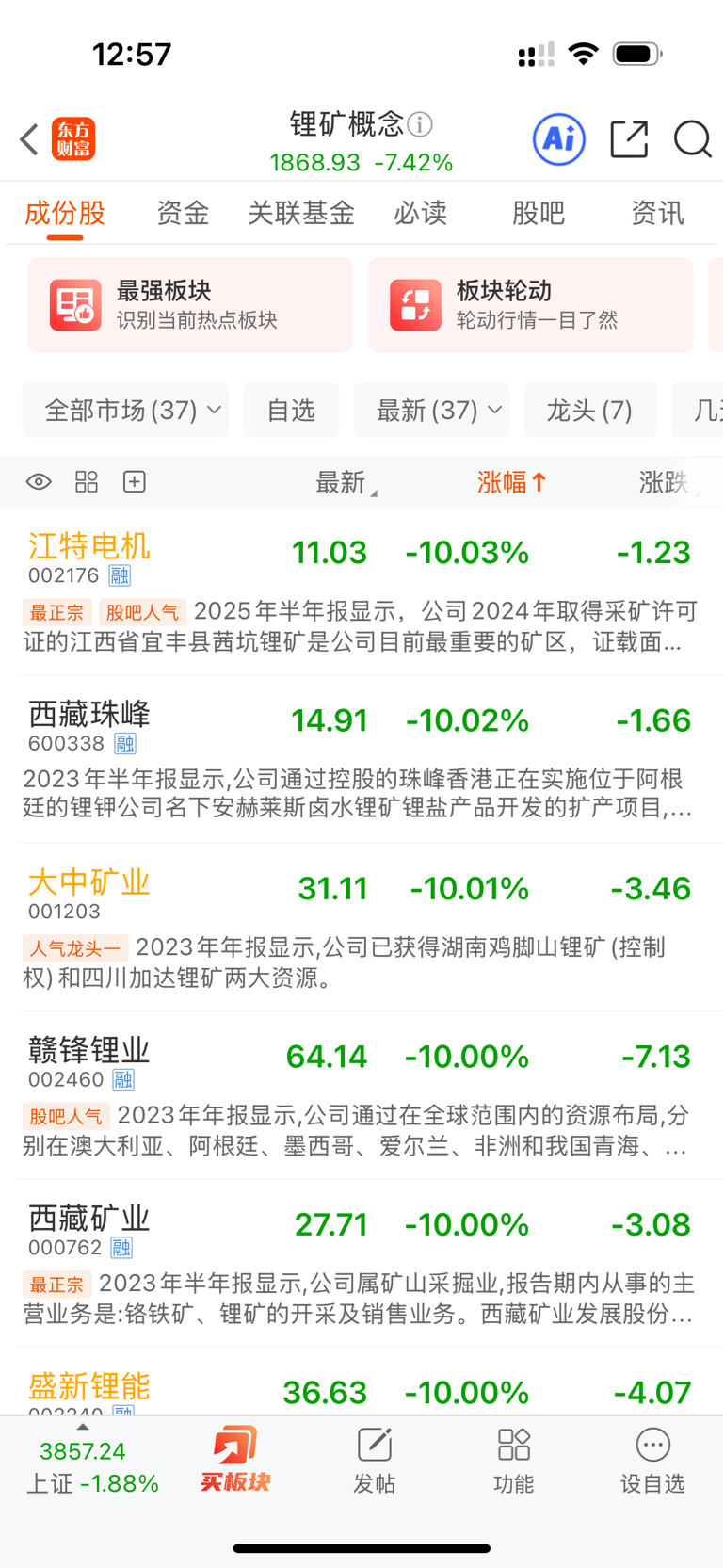This screenshot has width=724, height=1568.
Task: Open 江特电机 stock row
Action: click(x=362, y=591)
